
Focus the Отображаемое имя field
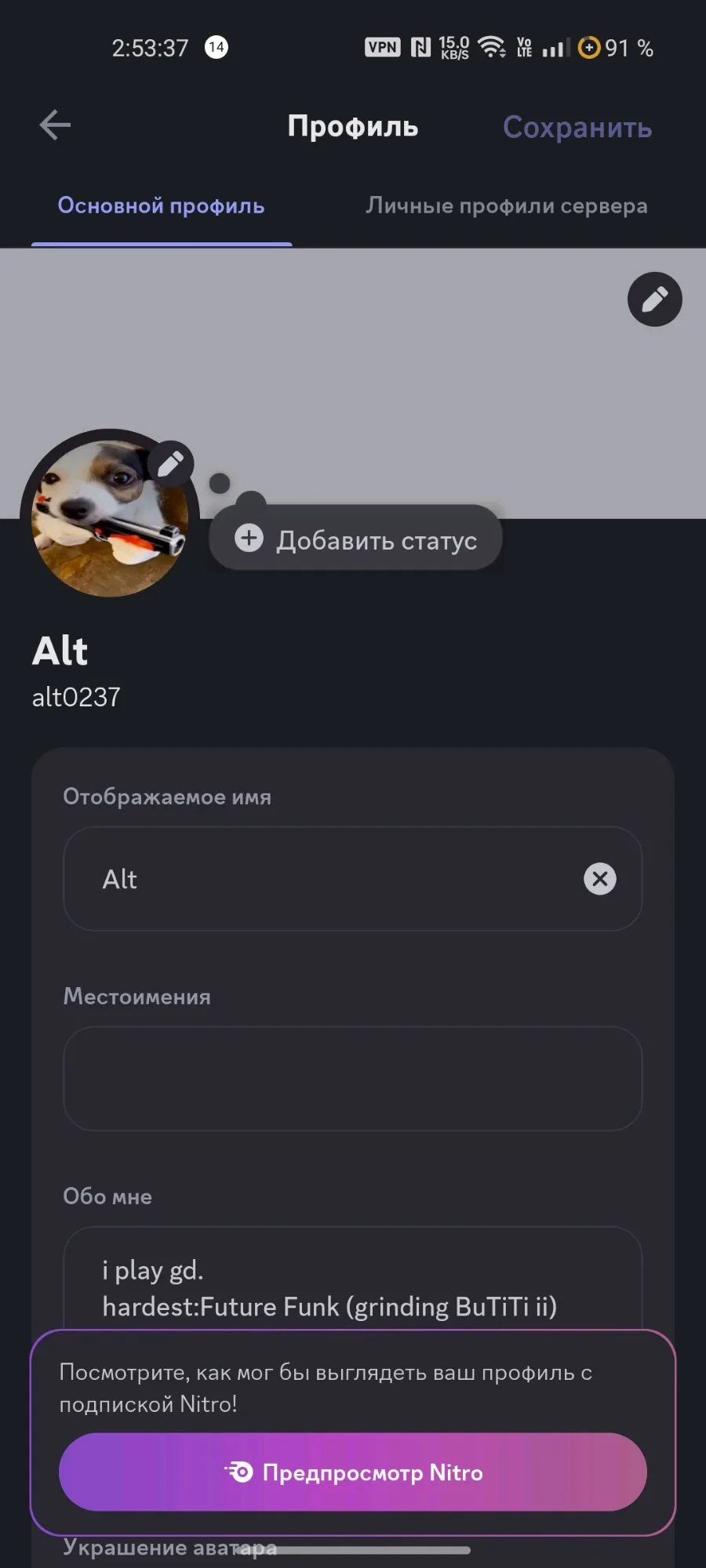pos(352,879)
